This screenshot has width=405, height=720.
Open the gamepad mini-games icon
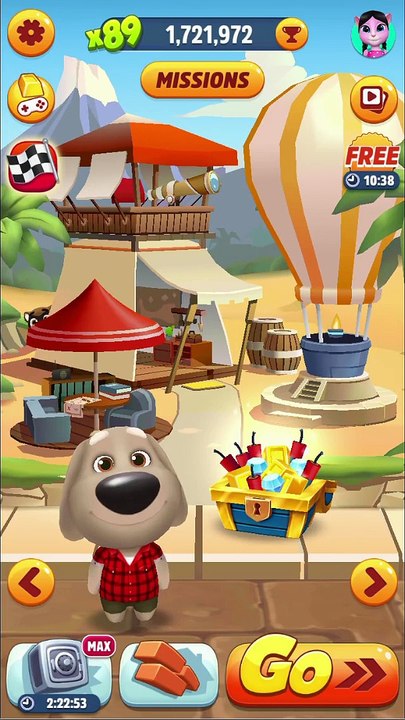[x=31, y=97]
